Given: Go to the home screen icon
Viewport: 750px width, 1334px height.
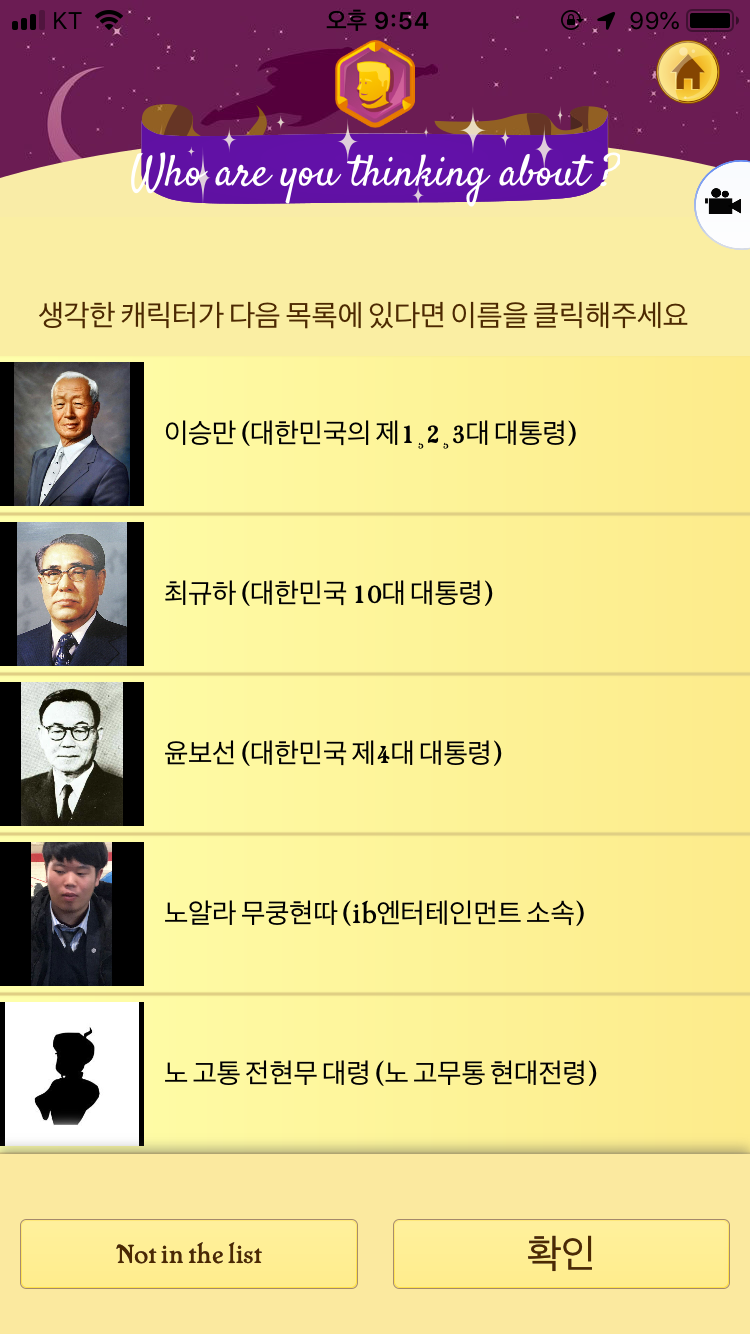Looking at the screenshot, I should [688, 72].
